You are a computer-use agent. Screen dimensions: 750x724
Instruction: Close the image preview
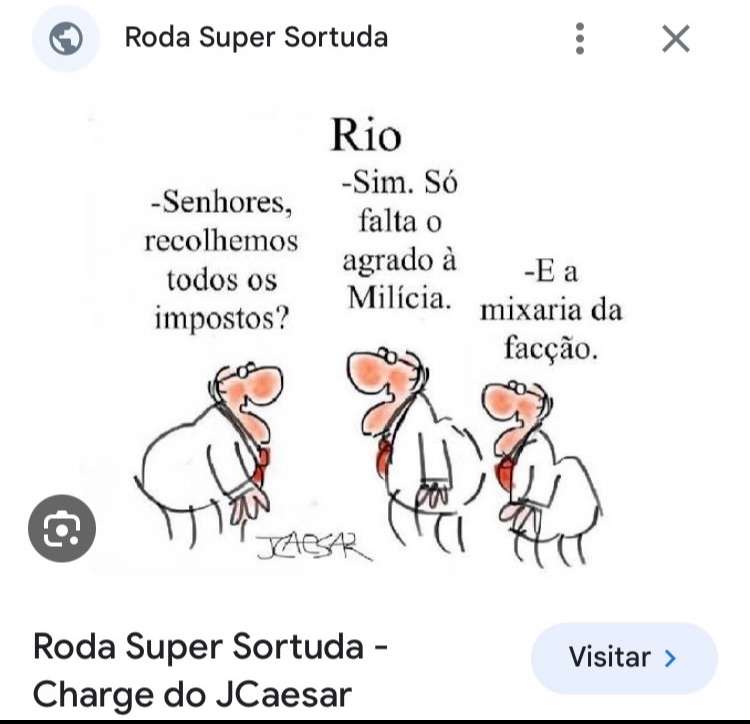click(x=676, y=39)
